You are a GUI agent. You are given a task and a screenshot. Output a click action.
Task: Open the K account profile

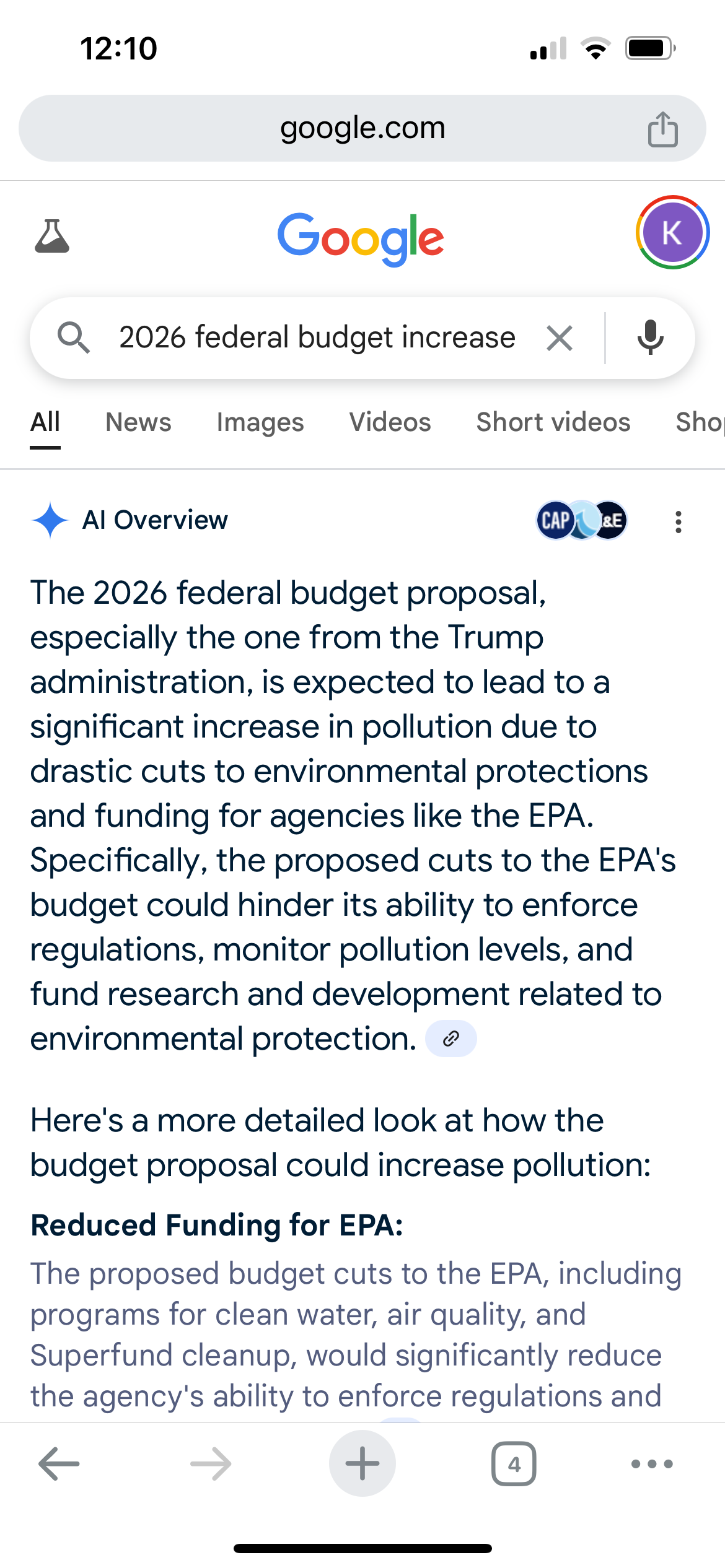(672, 232)
